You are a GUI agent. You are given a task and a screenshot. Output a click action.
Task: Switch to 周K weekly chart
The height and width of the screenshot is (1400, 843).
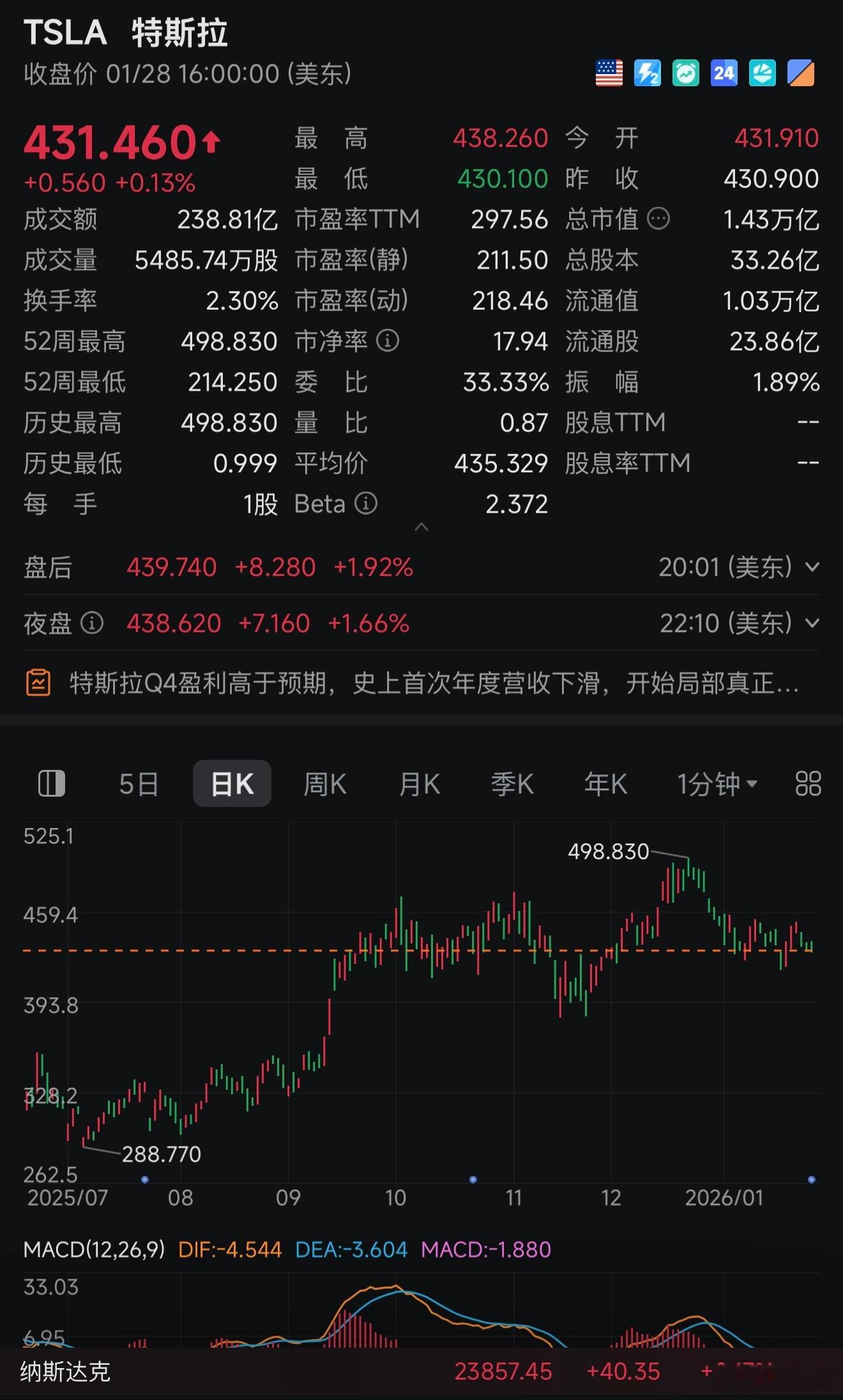(x=325, y=784)
